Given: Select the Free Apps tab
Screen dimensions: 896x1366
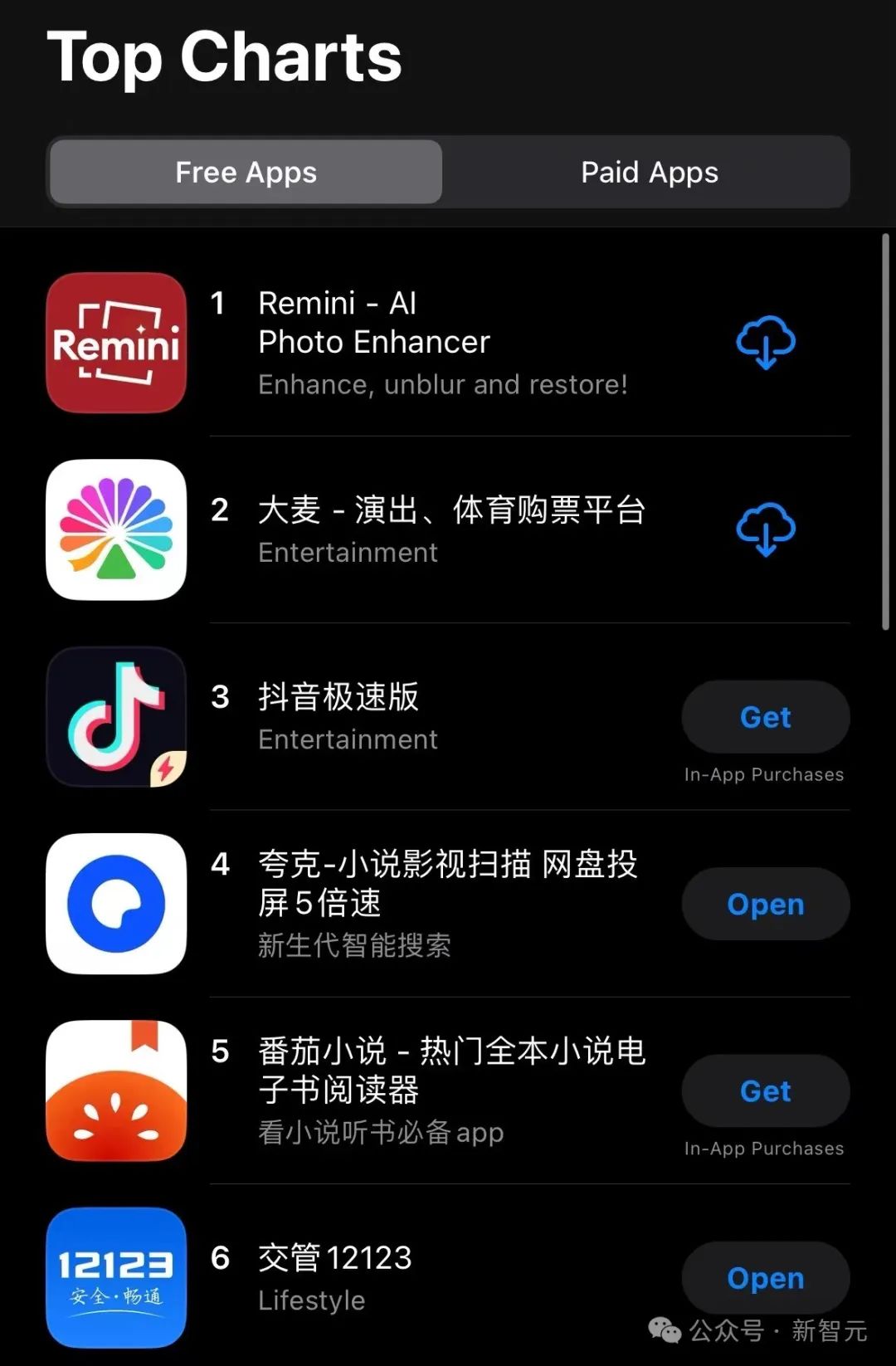Looking at the screenshot, I should tap(246, 173).
